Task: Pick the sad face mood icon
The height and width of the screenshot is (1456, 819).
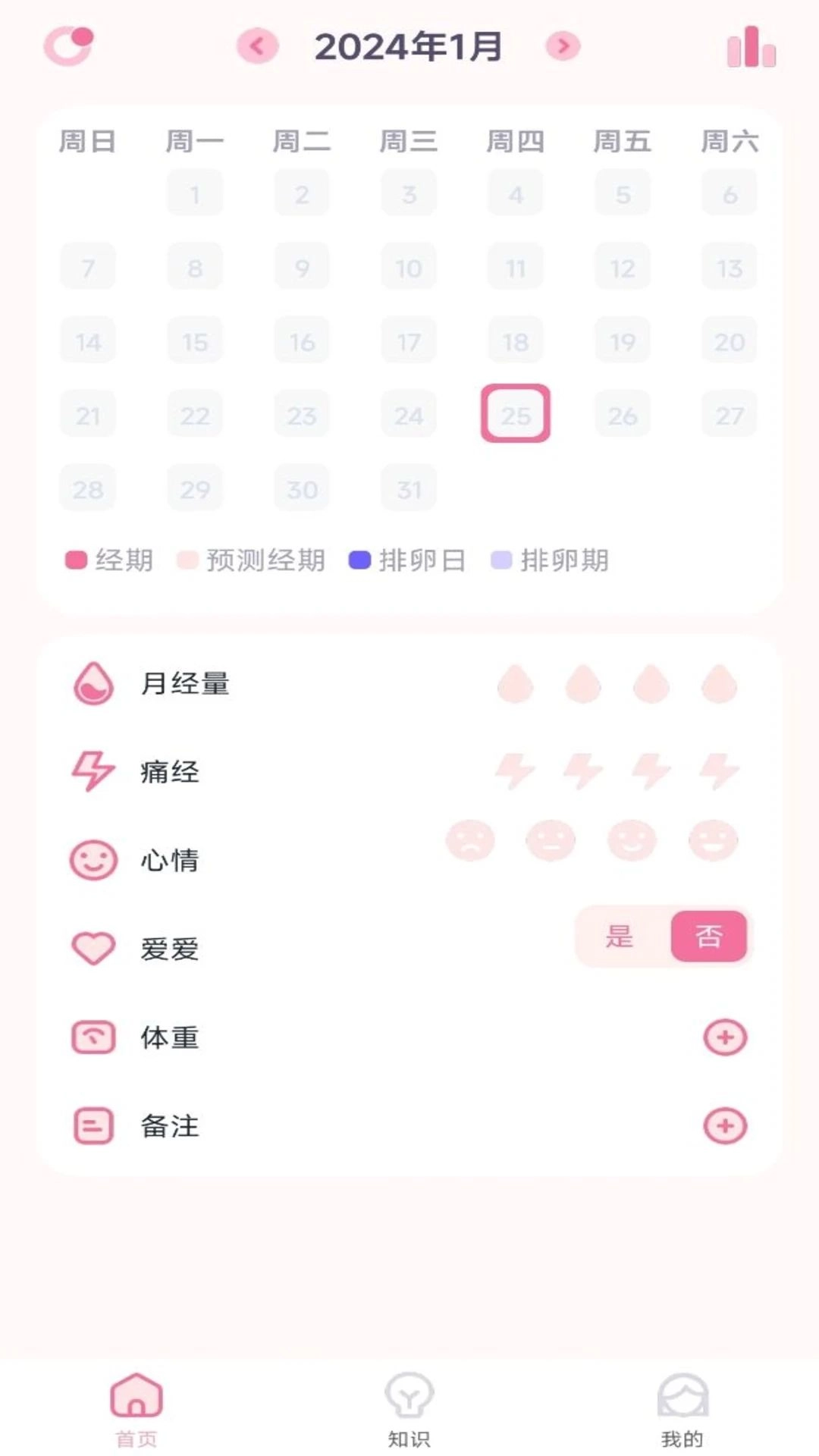Action: pos(471,840)
